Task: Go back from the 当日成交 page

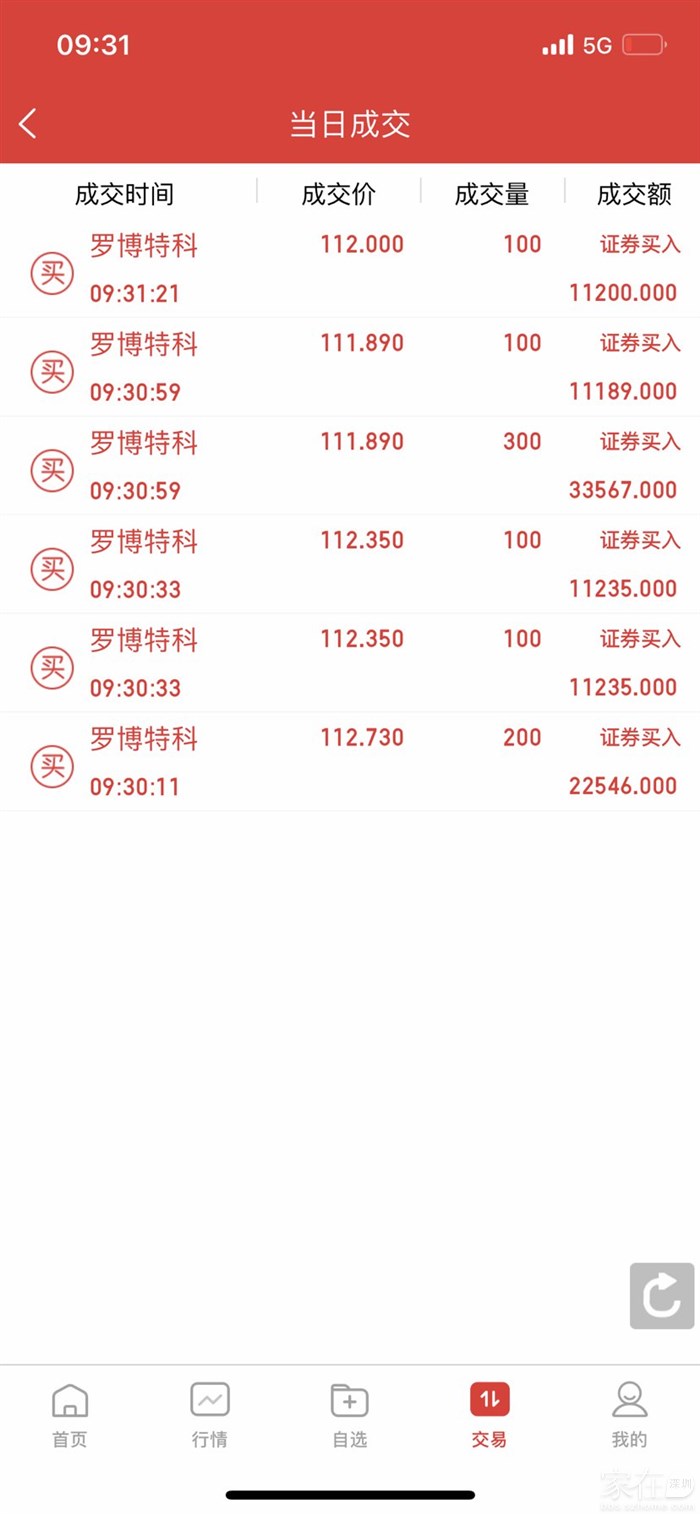Action: (28, 124)
